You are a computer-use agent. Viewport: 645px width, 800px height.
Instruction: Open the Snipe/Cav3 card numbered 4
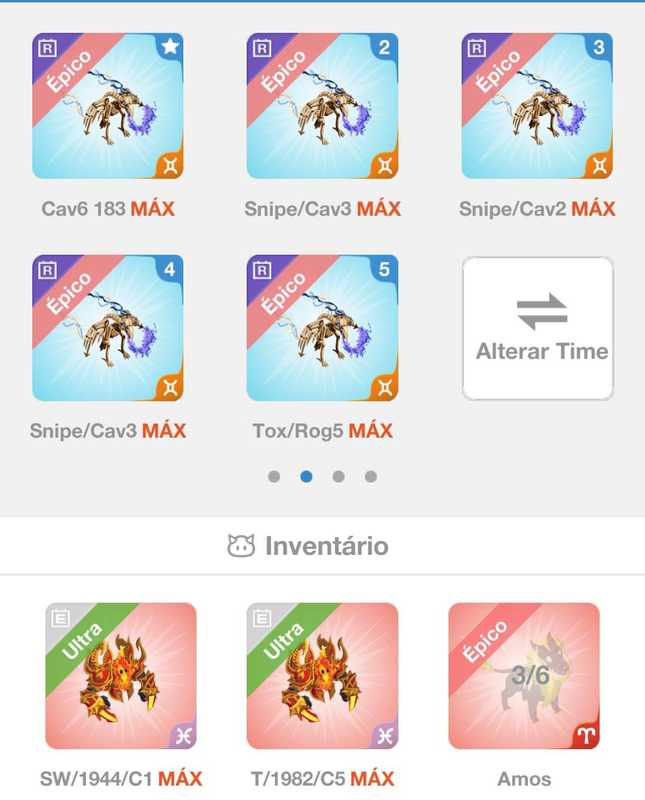(x=108, y=328)
